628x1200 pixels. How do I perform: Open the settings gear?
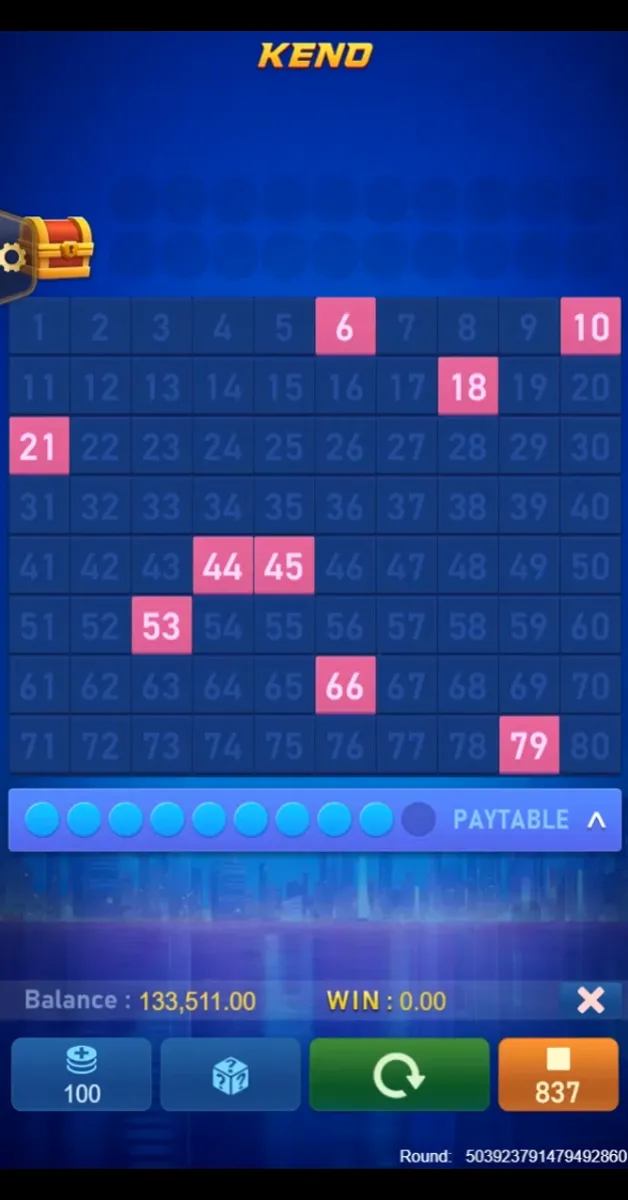12,258
